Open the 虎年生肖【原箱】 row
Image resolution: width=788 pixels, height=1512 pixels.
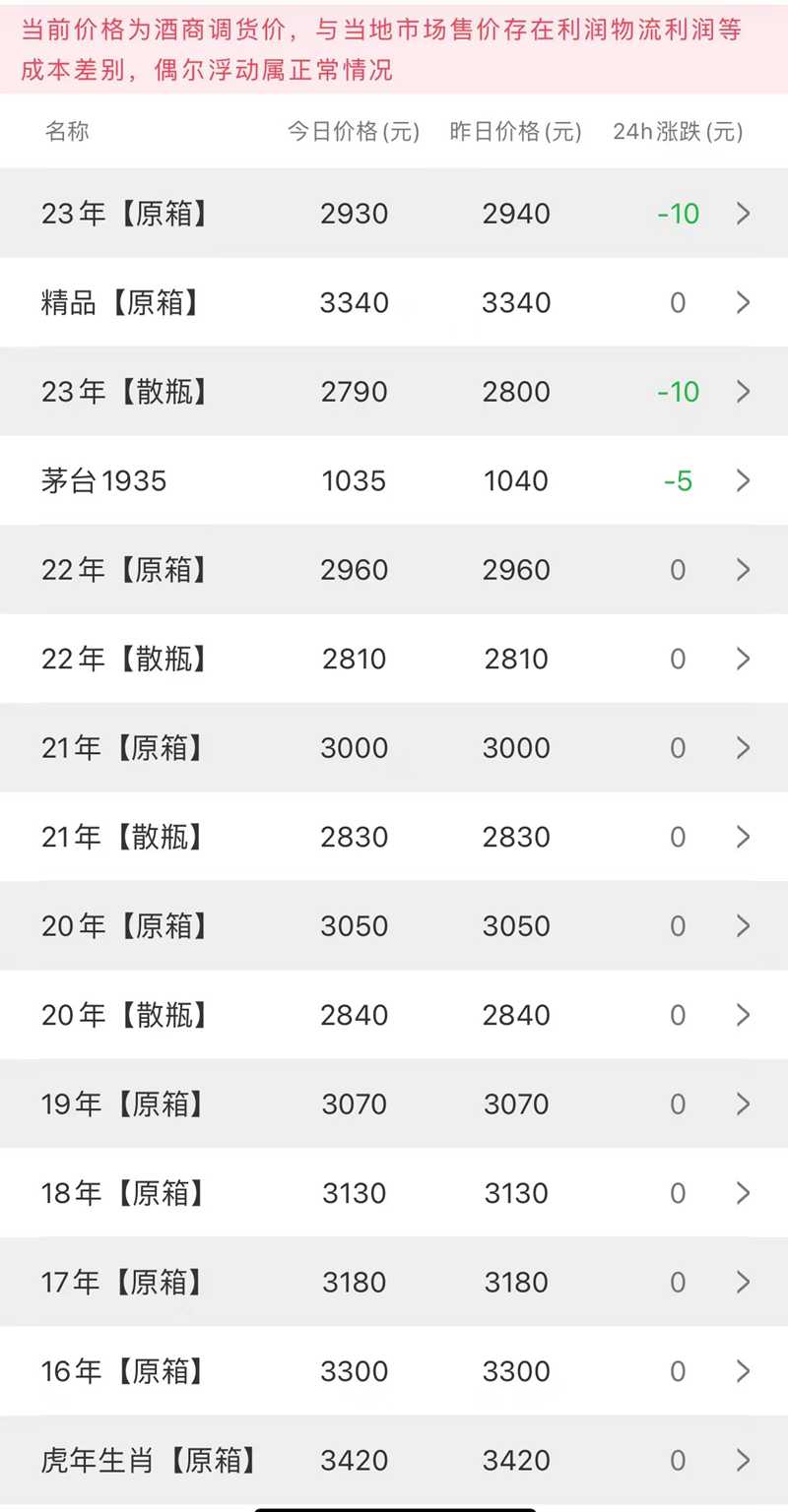(x=394, y=1461)
